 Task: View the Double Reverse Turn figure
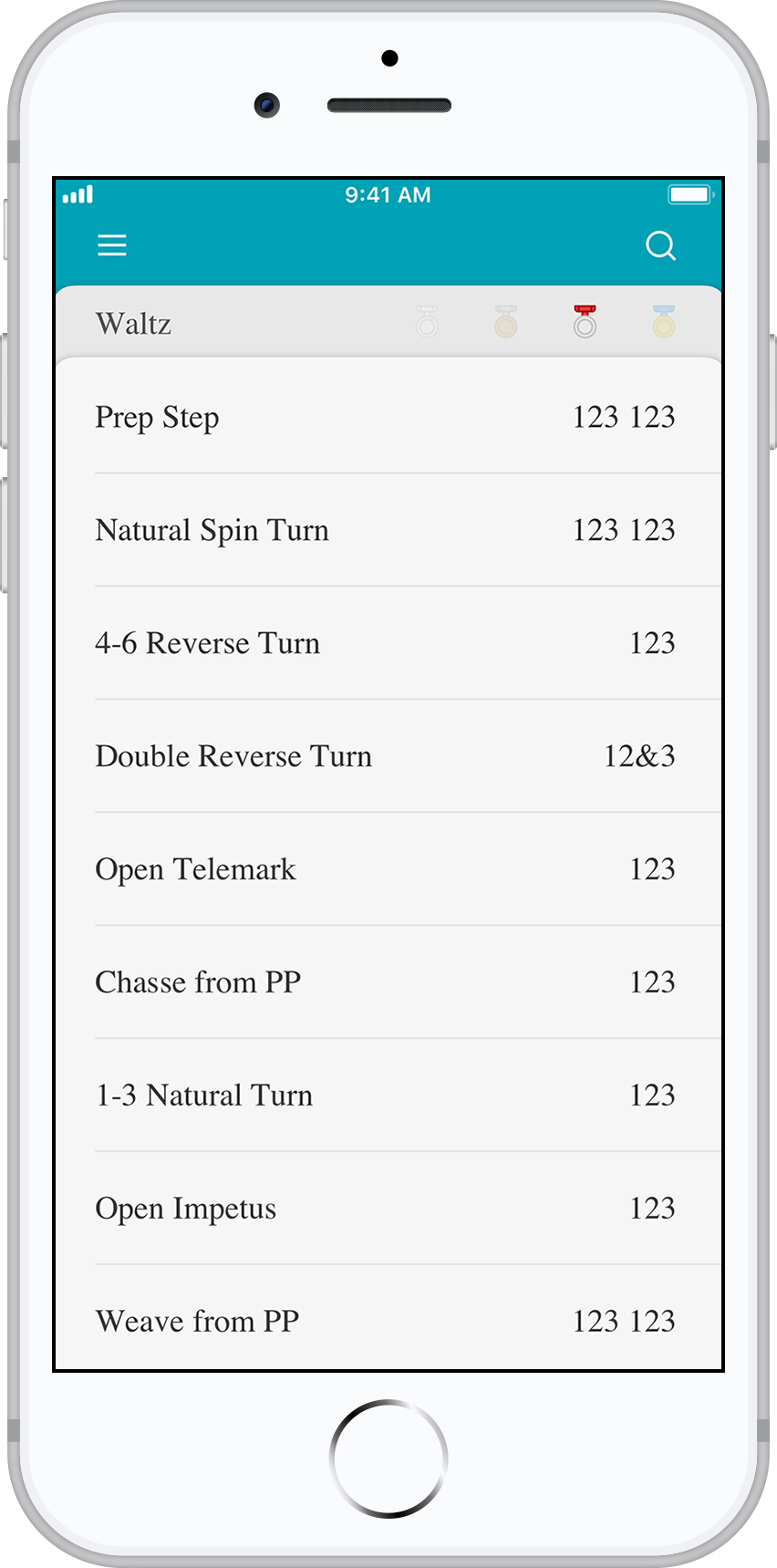point(388,756)
